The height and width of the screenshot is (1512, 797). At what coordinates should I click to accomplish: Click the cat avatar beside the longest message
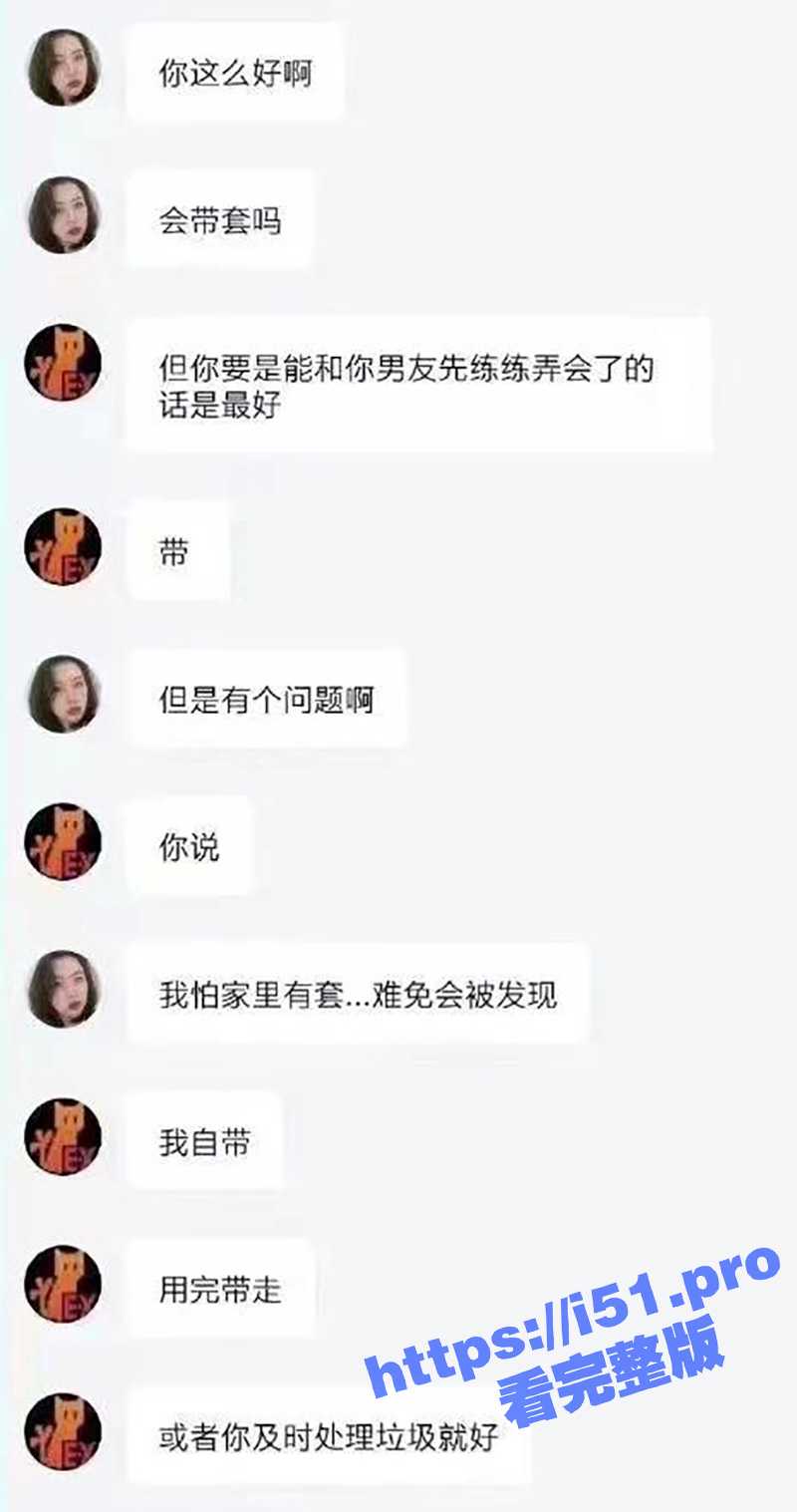coord(63,362)
